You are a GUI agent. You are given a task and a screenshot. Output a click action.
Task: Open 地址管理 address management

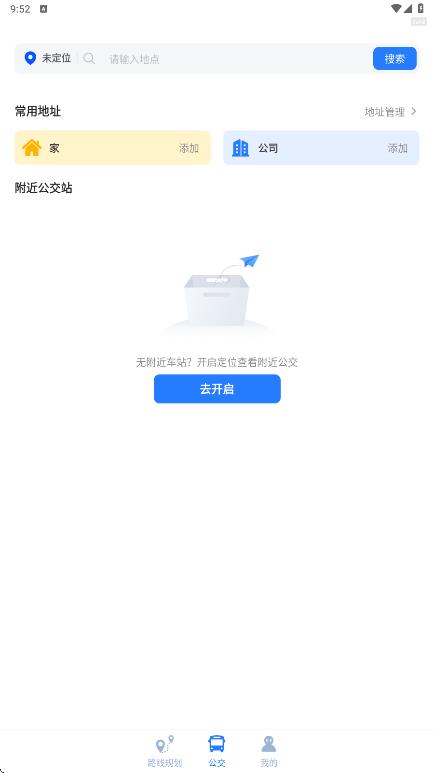(x=391, y=112)
